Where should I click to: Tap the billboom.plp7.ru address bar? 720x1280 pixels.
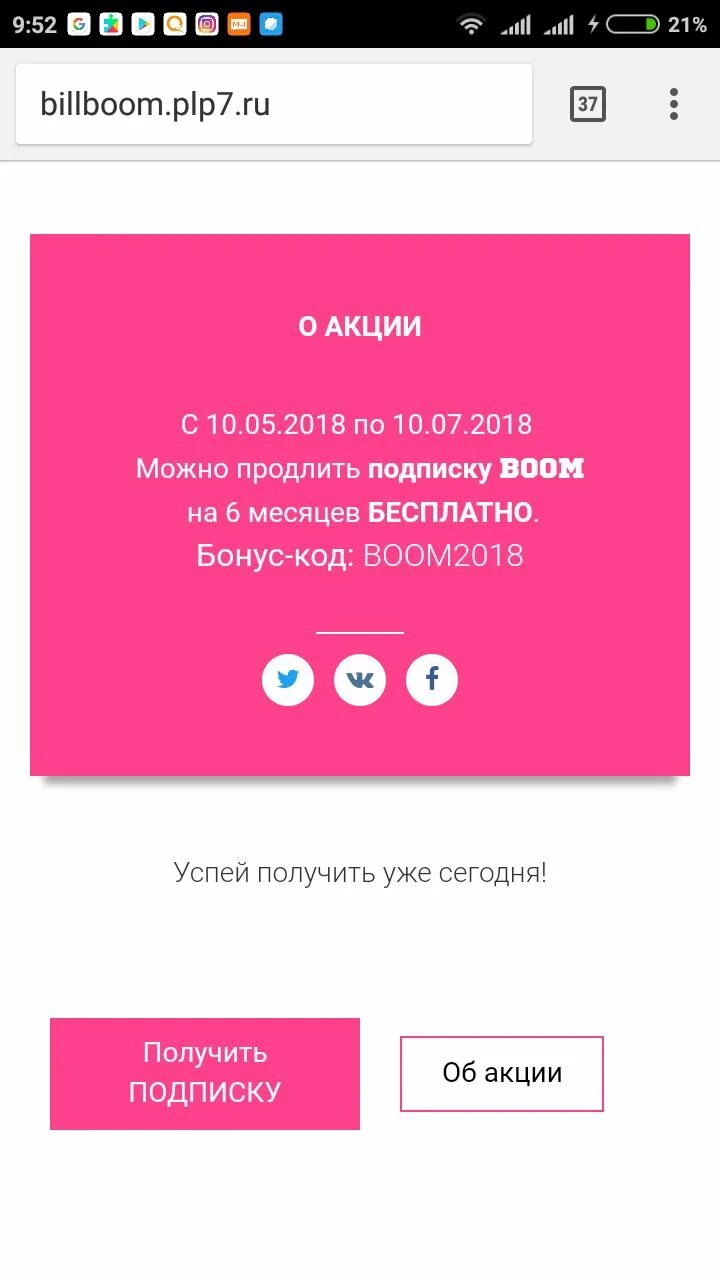pyautogui.click(x=274, y=104)
